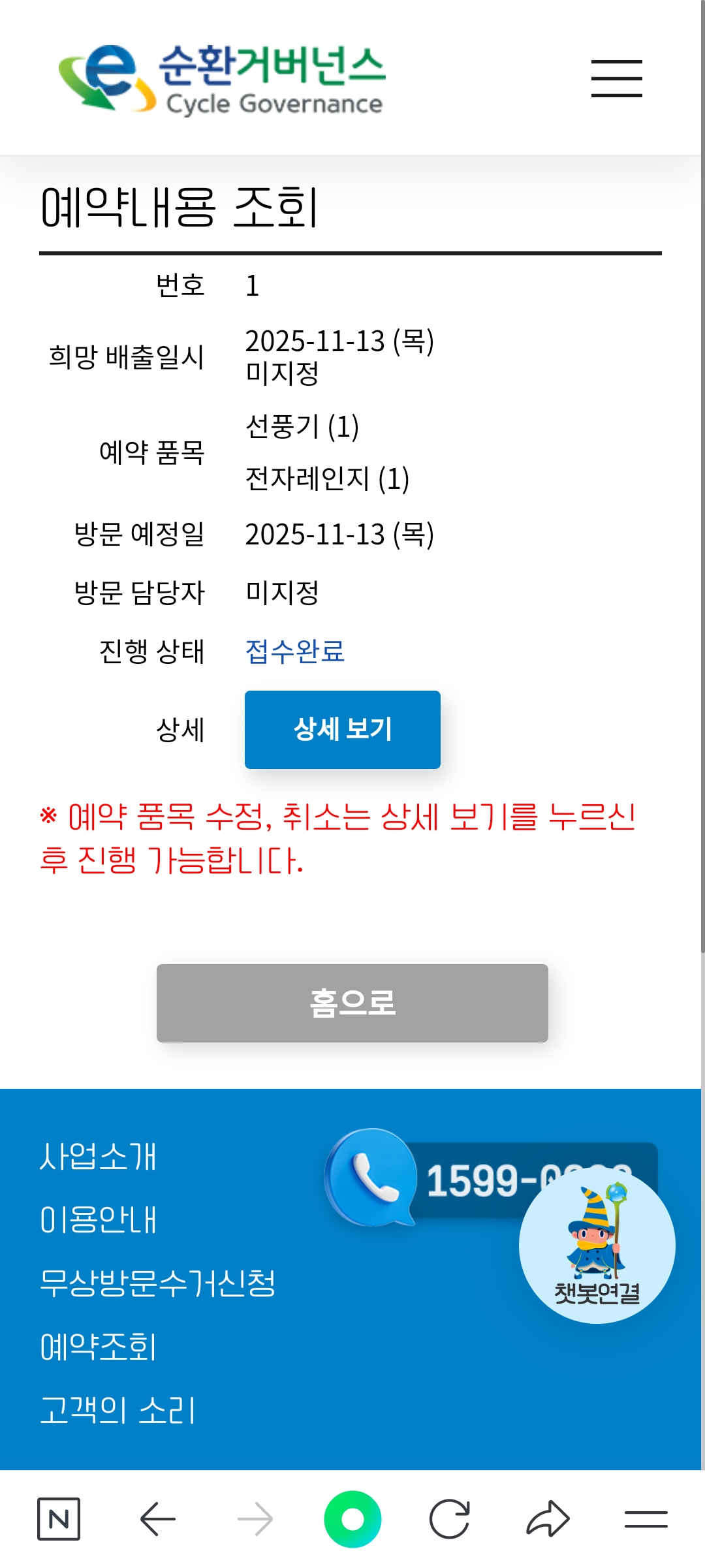The width and height of the screenshot is (705, 1568).
Task: Open 무상방문수거신청 in the footer
Action: click(157, 1283)
